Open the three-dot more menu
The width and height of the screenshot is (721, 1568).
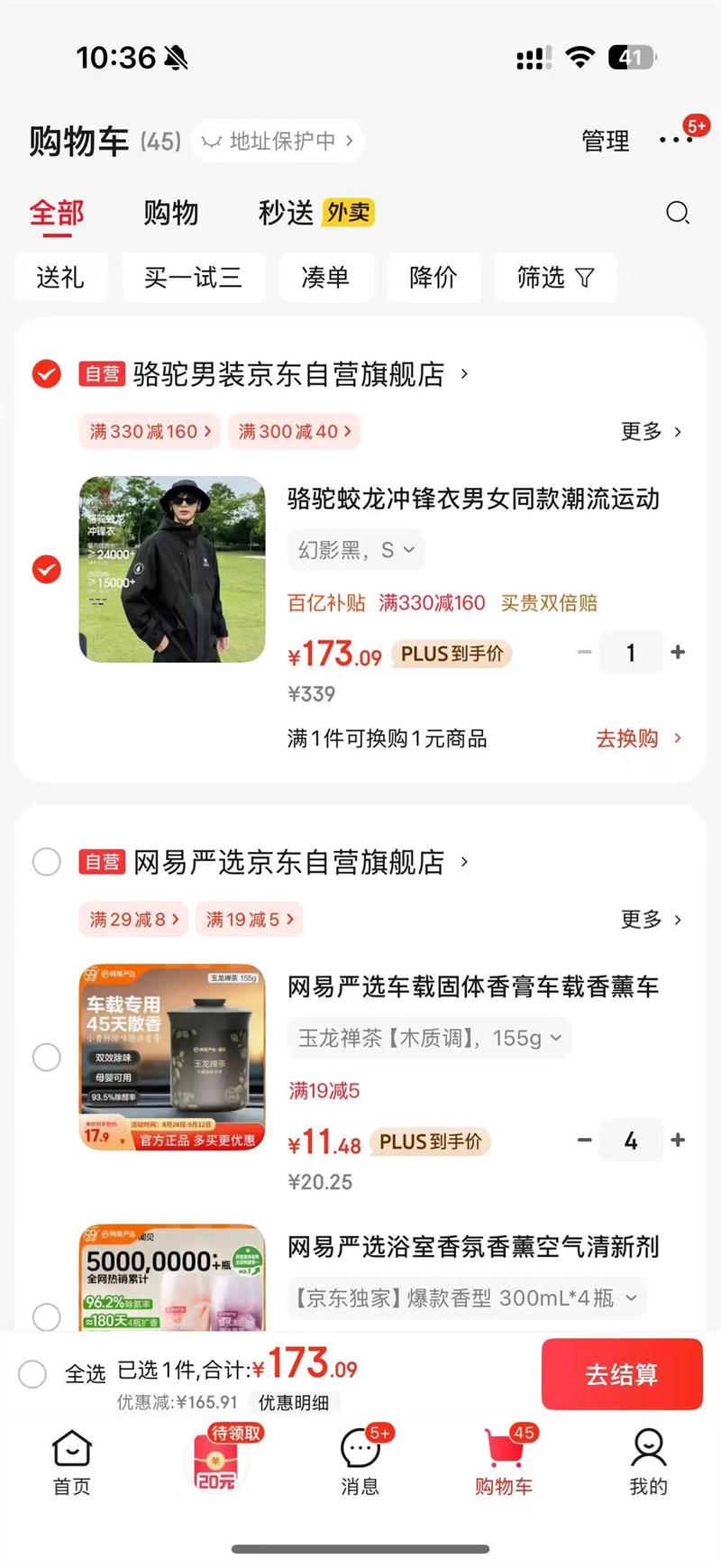point(675,141)
